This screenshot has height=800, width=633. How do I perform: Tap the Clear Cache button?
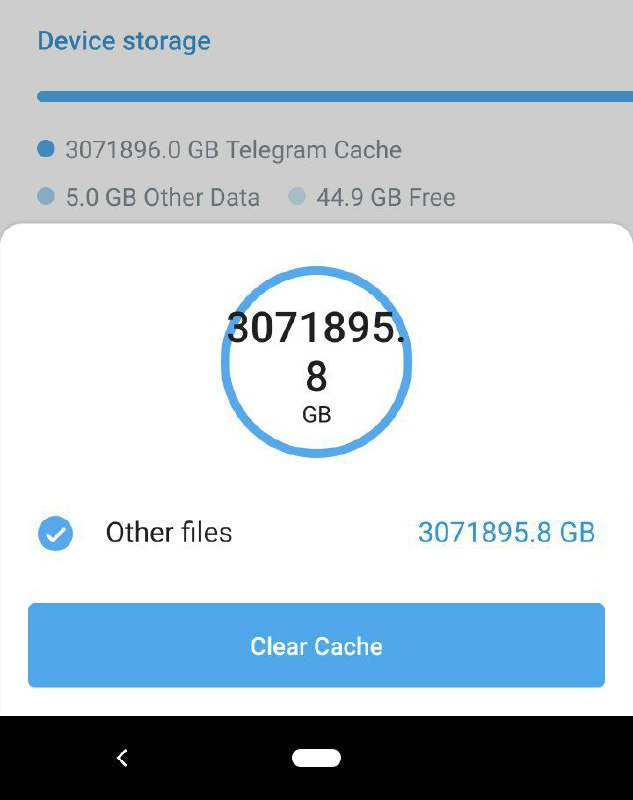click(x=316, y=646)
